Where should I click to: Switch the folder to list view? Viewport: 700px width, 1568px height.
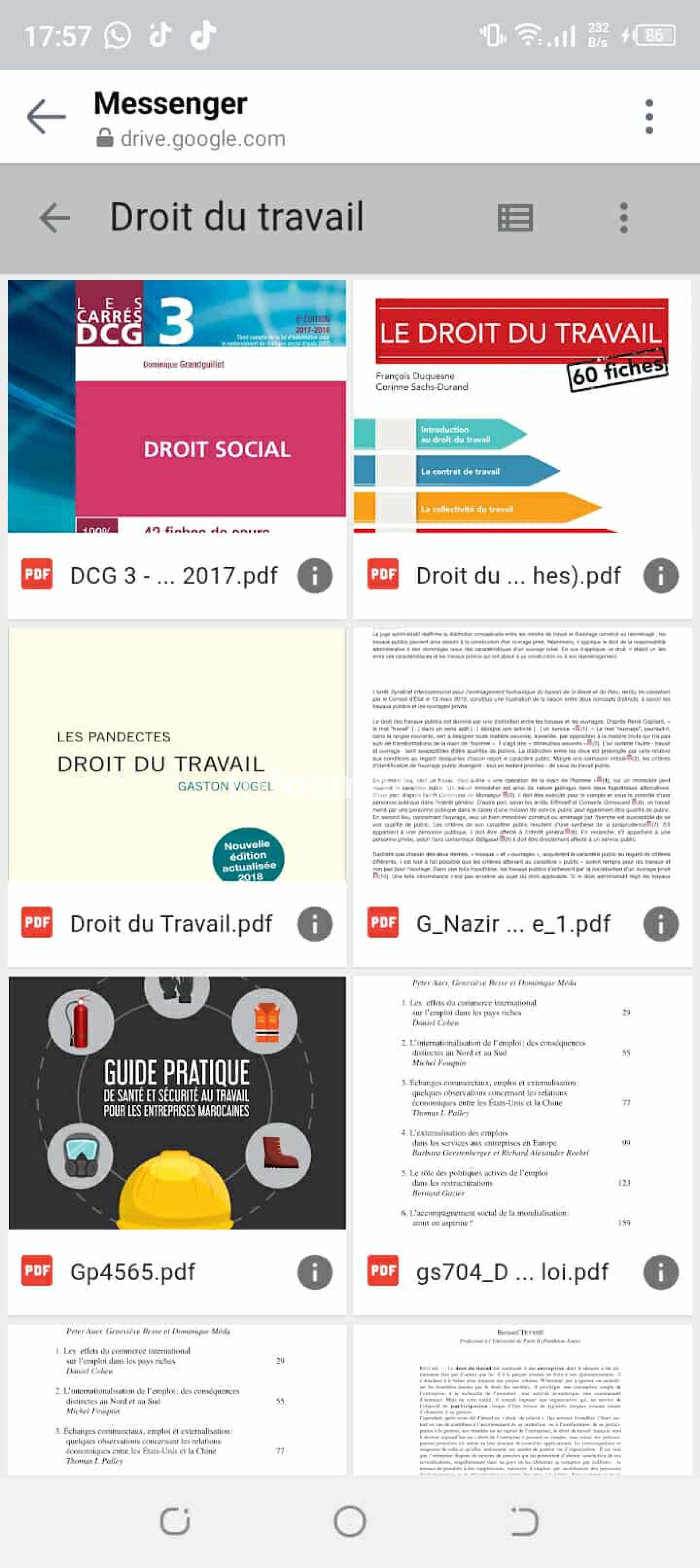click(x=515, y=218)
